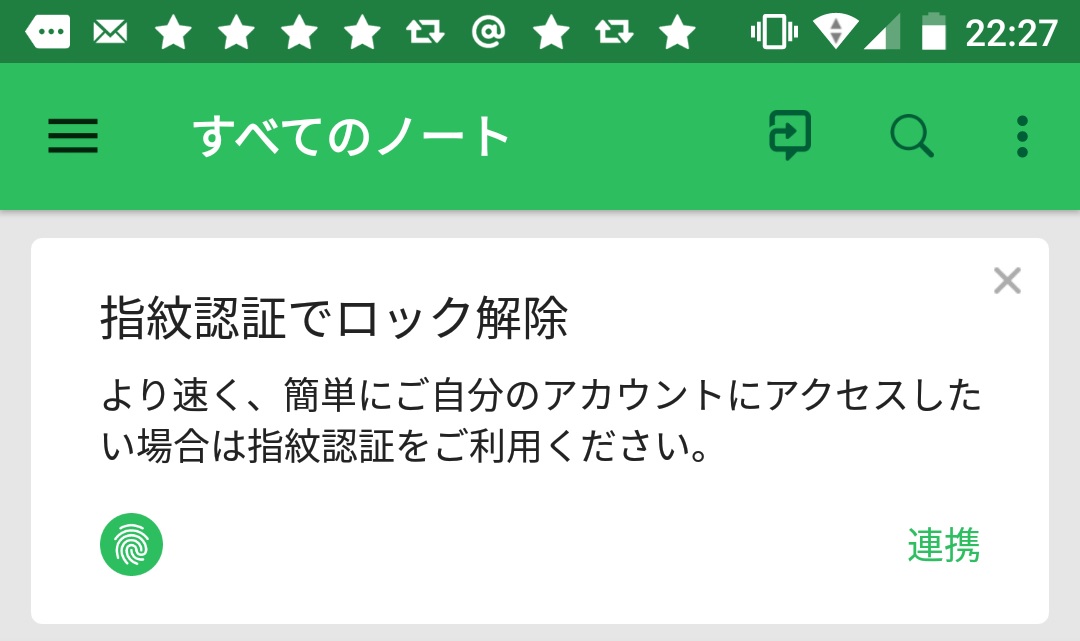Screen dimensions: 1080x641
Task: Tap the 連携 button to enable fingerprint
Action: (944, 545)
